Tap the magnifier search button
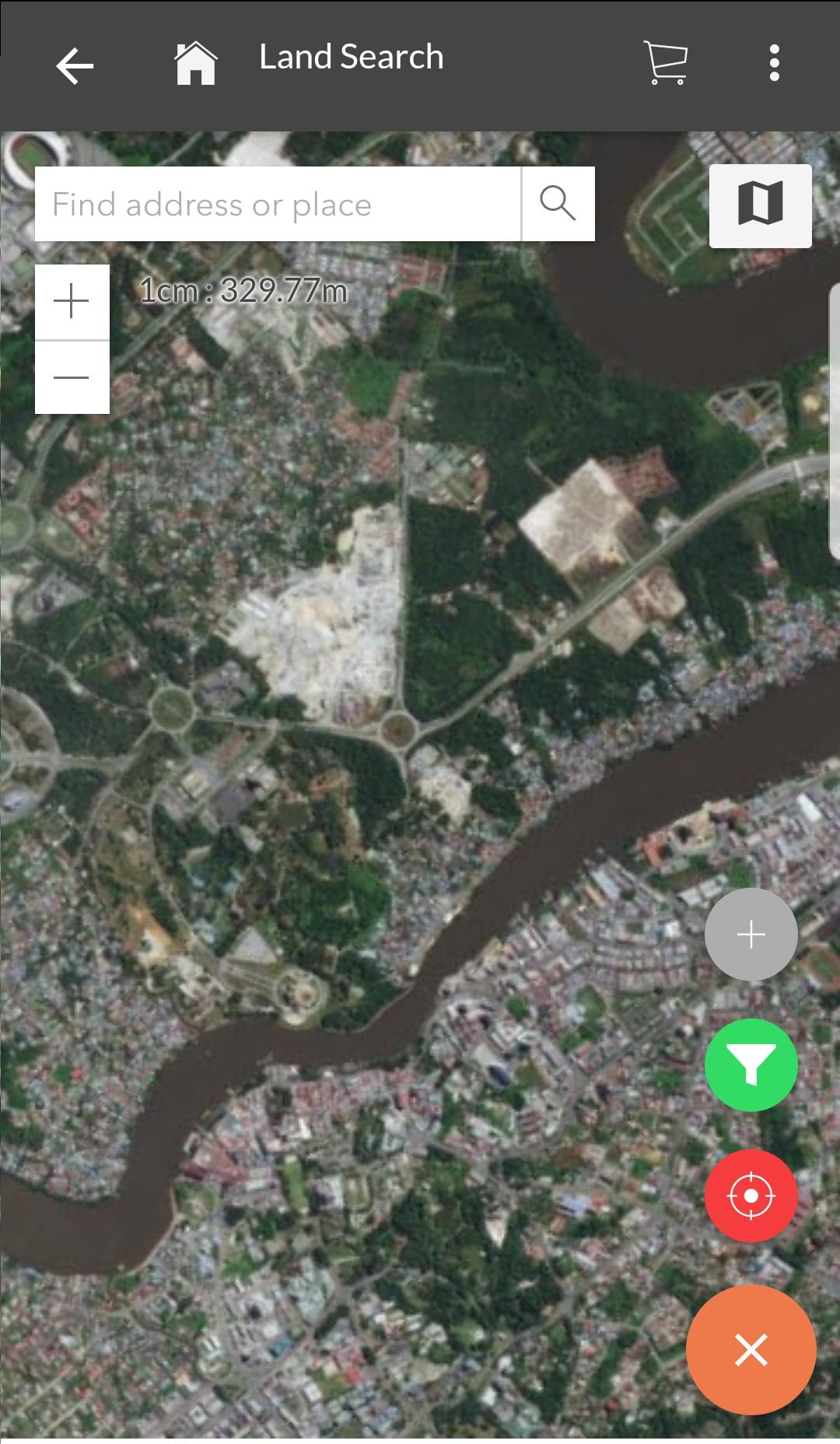Viewport: 840px width, 1444px height. coord(558,204)
